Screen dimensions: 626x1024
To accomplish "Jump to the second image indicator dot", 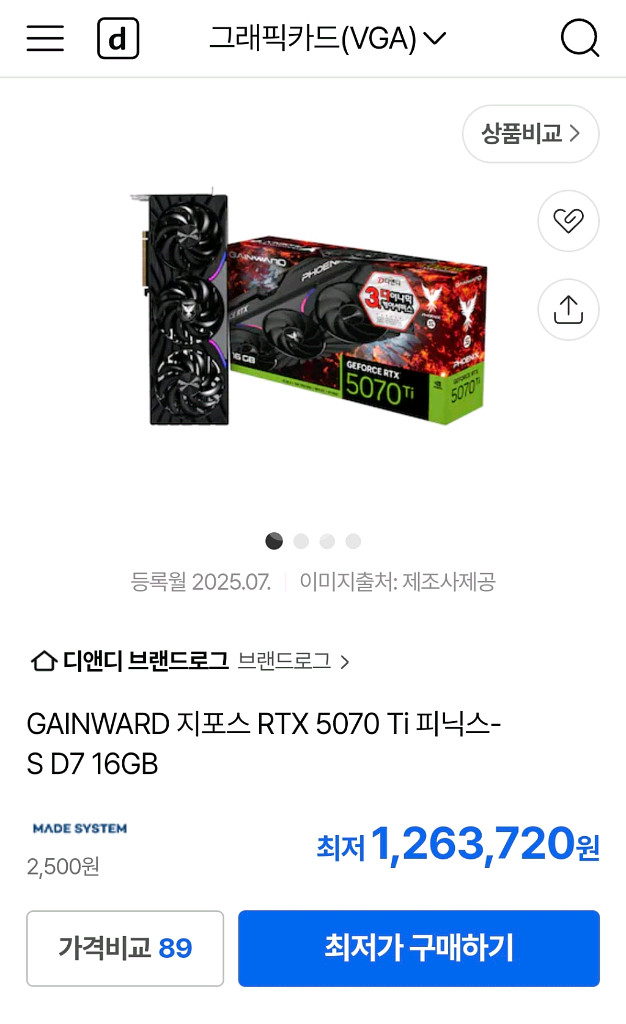I will point(301,541).
